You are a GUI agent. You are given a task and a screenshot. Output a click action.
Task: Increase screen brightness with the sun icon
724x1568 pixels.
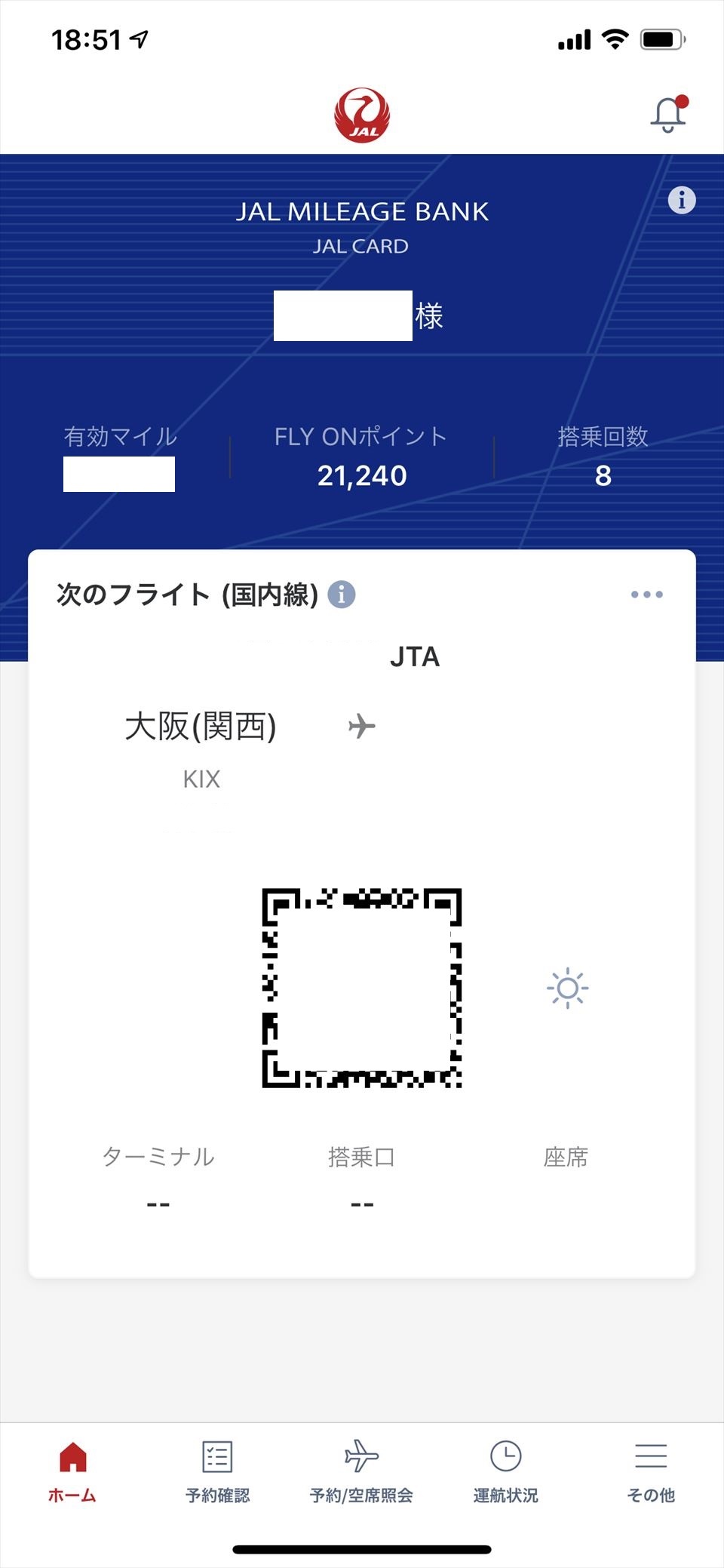click(567, 988)
